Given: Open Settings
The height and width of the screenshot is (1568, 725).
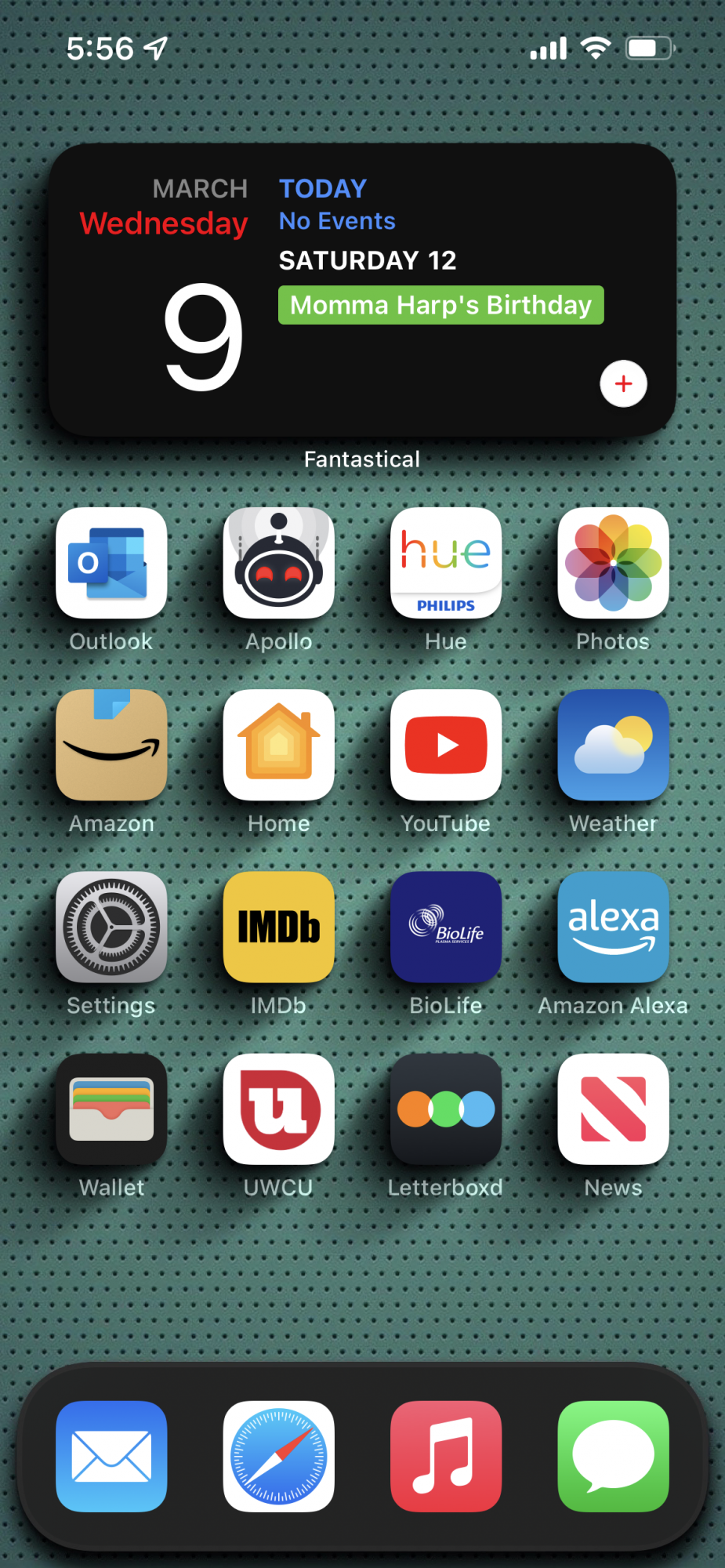Looking at the screenshot, I should (x=111, y=927).
